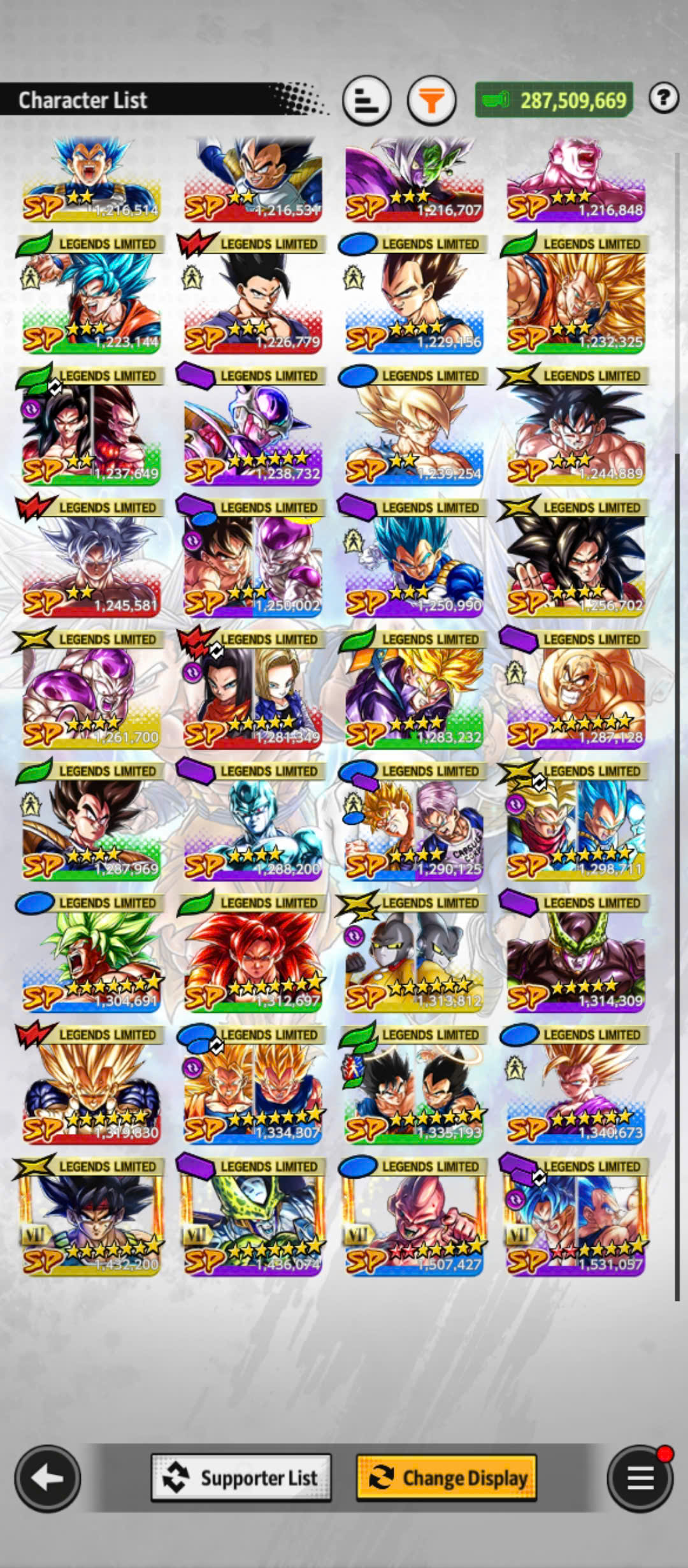
Task: Tap the Change Display button
Action: 446,1477
